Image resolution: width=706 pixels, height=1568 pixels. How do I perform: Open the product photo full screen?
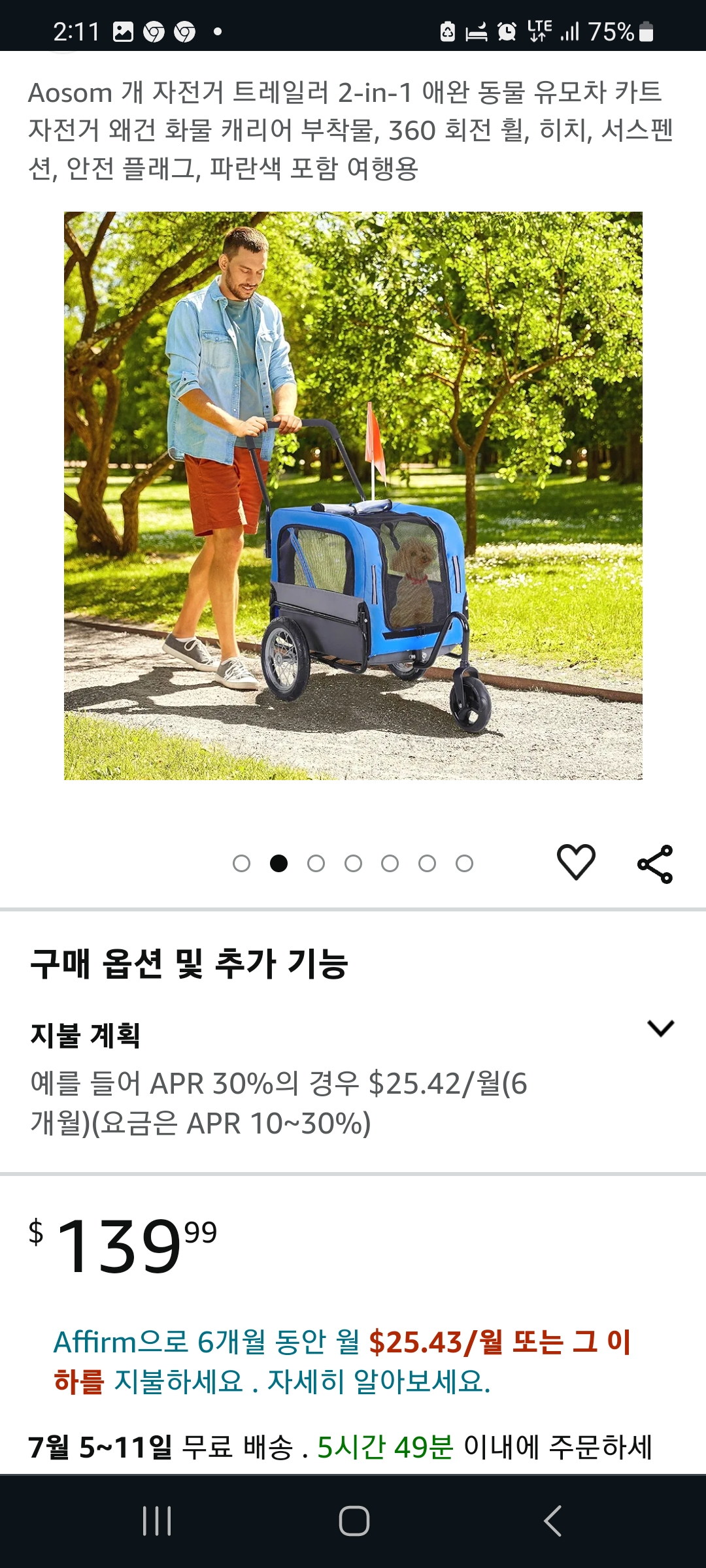pos(353,495)
